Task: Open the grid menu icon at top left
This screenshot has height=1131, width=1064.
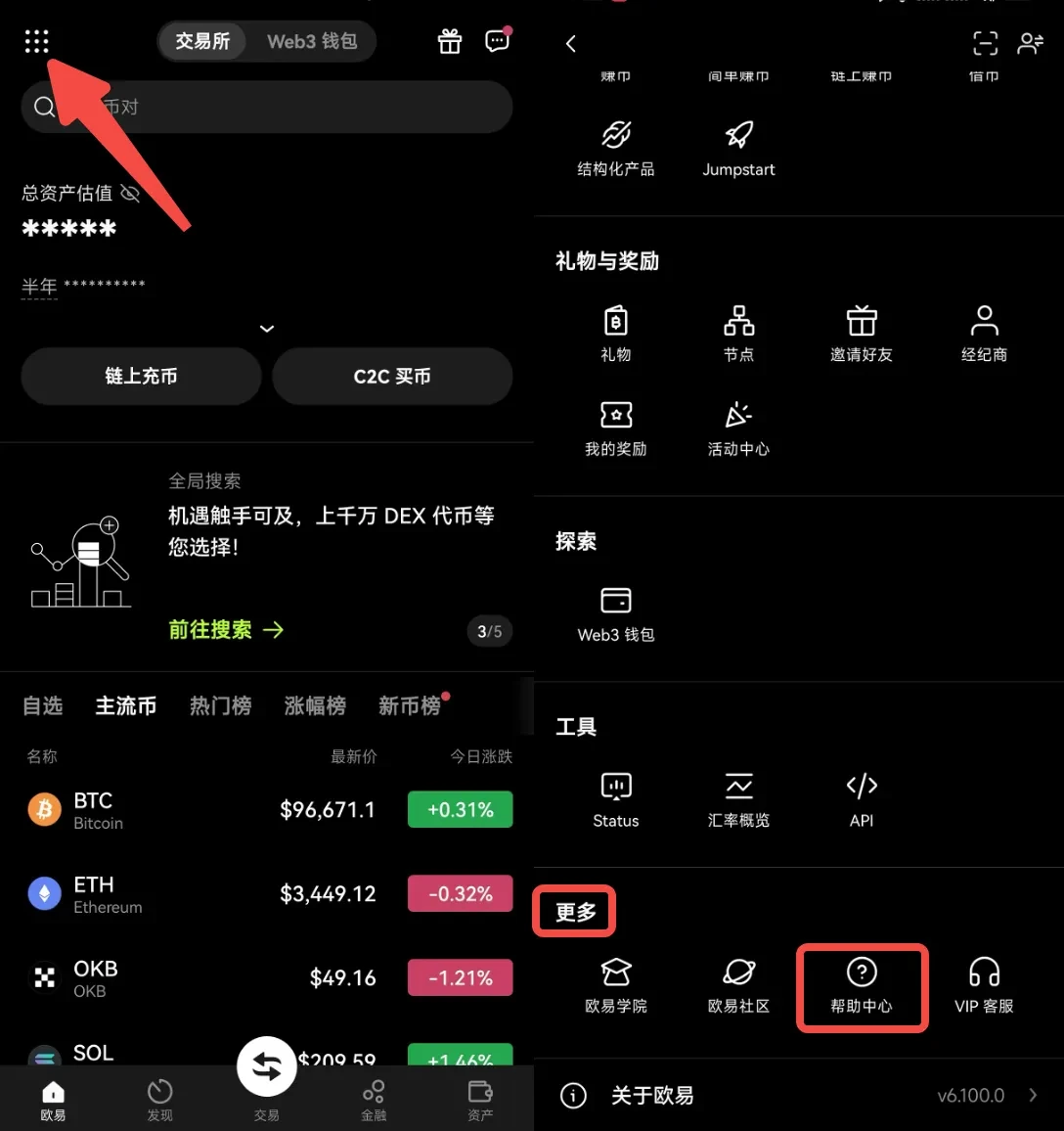Action: 36,41
